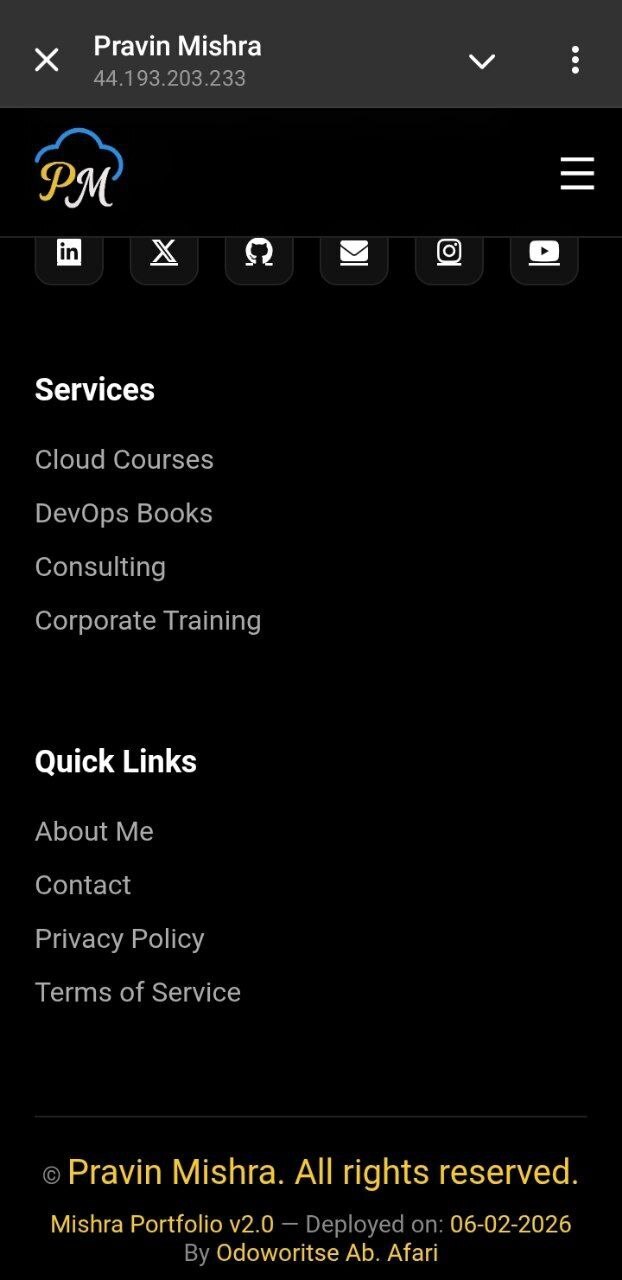Go to the Consulting service link

point(100,567)
